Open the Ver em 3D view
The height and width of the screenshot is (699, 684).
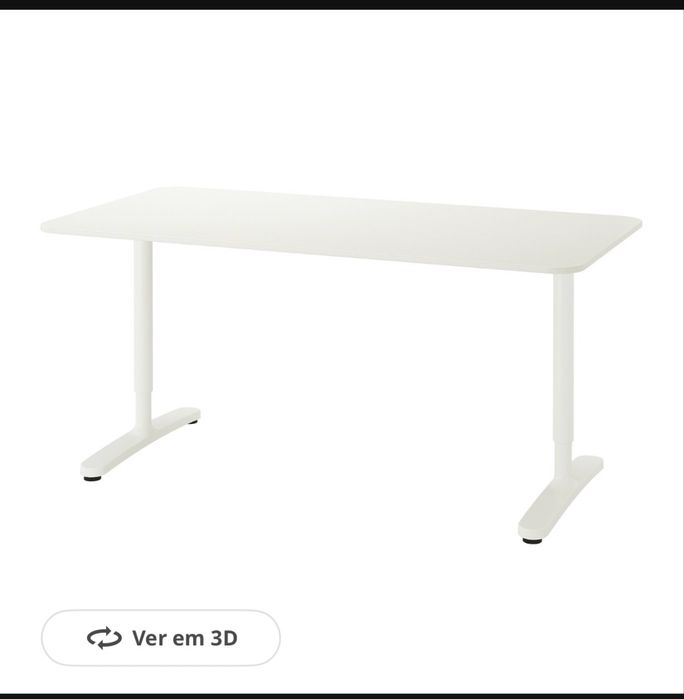(160, 637)
